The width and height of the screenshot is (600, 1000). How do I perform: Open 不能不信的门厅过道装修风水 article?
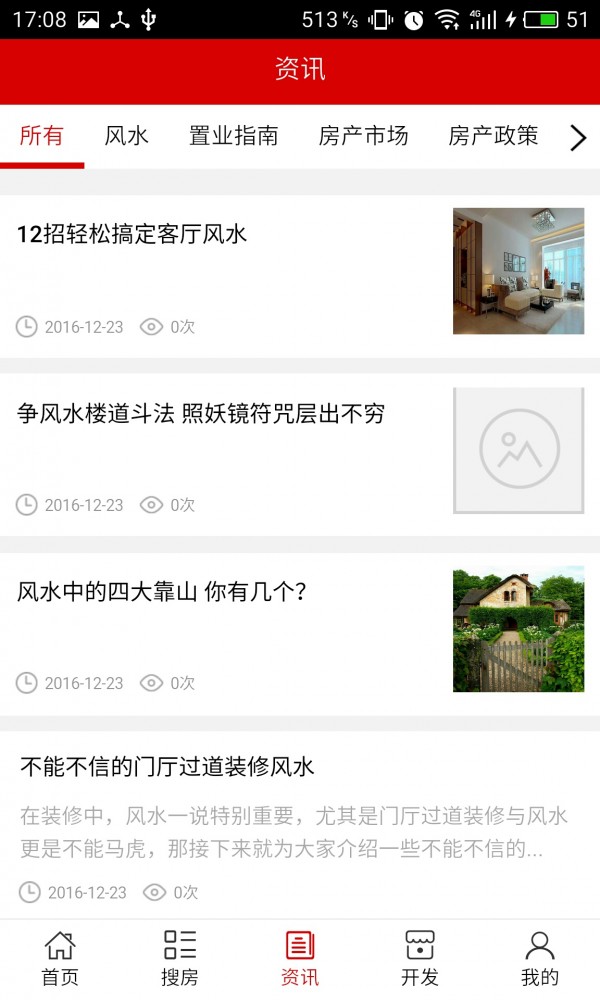[x=300, y=825]
